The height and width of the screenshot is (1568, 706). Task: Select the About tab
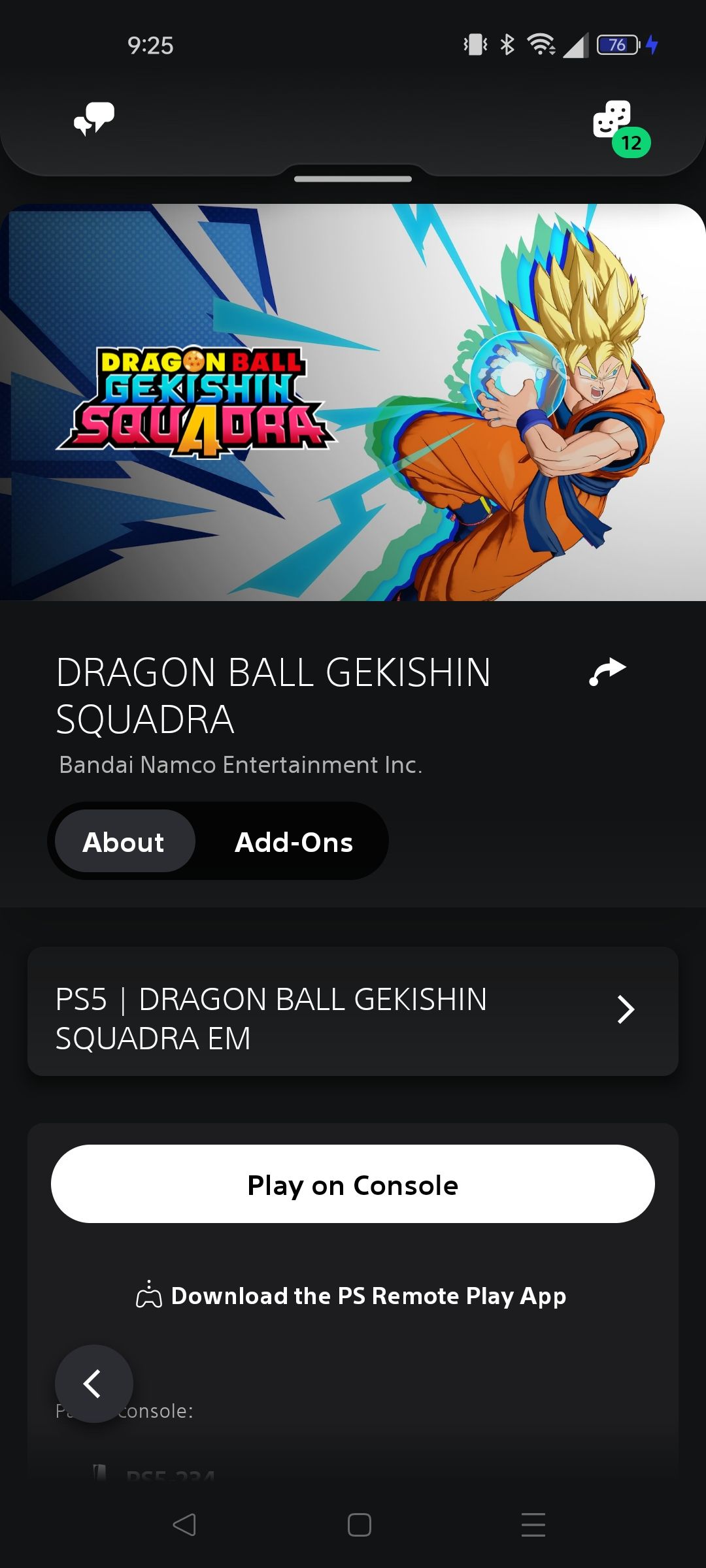pos(124,841)
